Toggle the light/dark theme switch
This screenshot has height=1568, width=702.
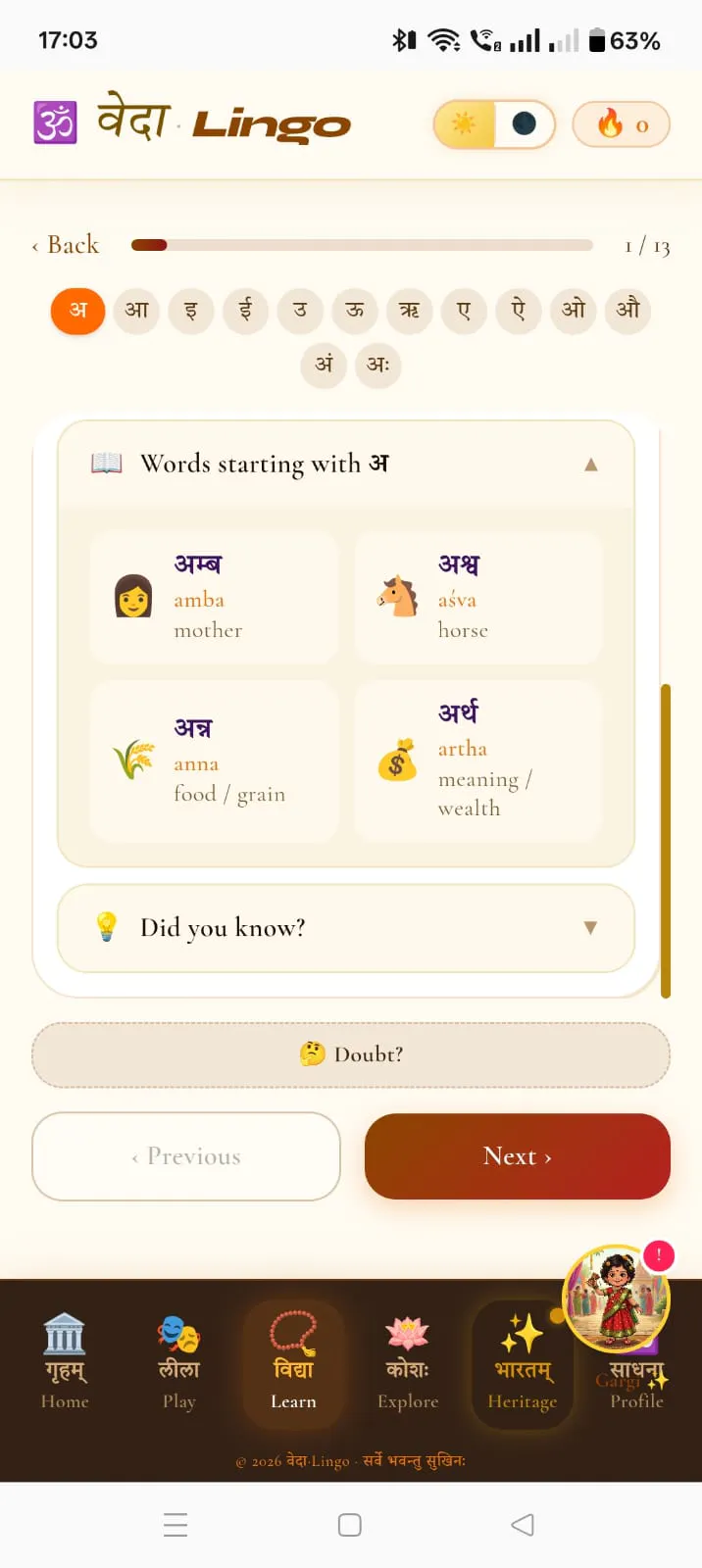pyautogui.click(x=495, y=124)
